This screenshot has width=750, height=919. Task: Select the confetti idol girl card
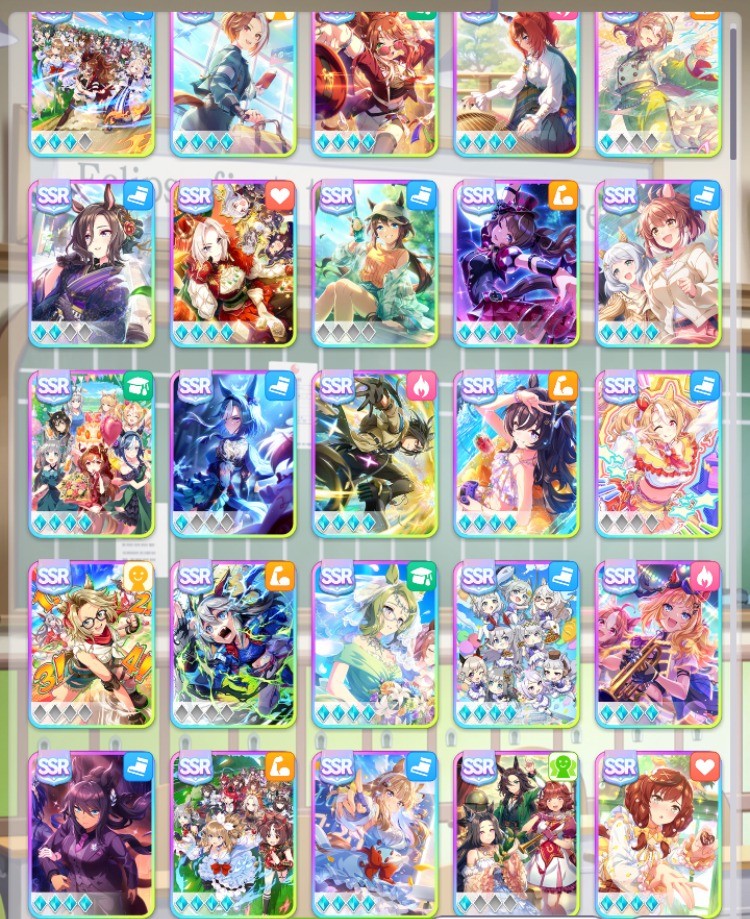coord(659,455)
